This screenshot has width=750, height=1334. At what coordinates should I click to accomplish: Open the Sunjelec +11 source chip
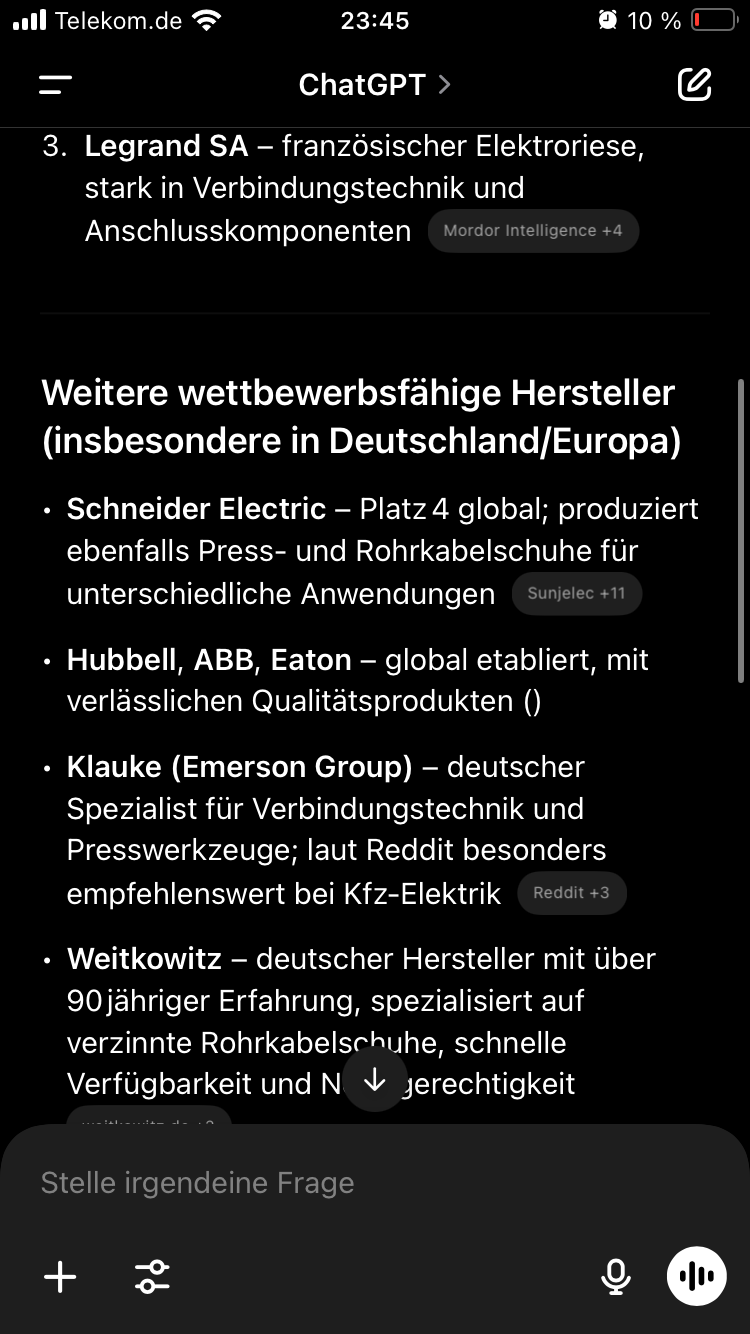[x=577, y=593]
